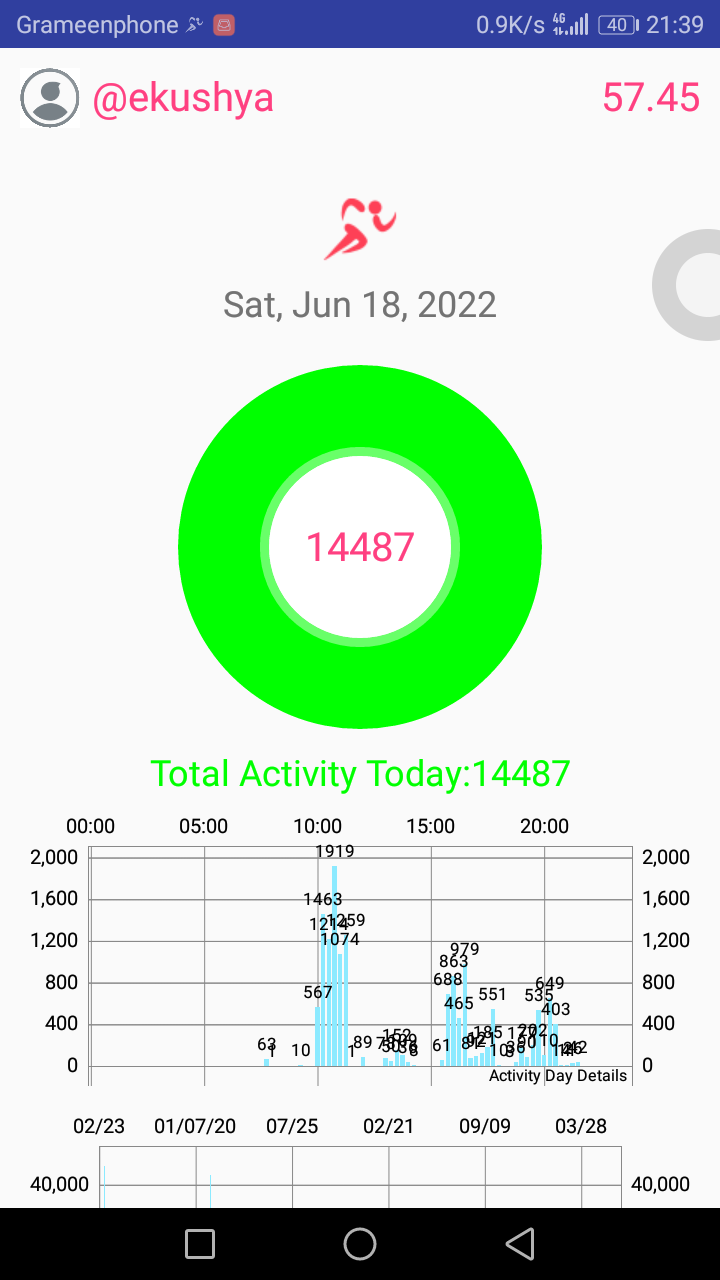Go back using the system back button

coord(519,1243)
